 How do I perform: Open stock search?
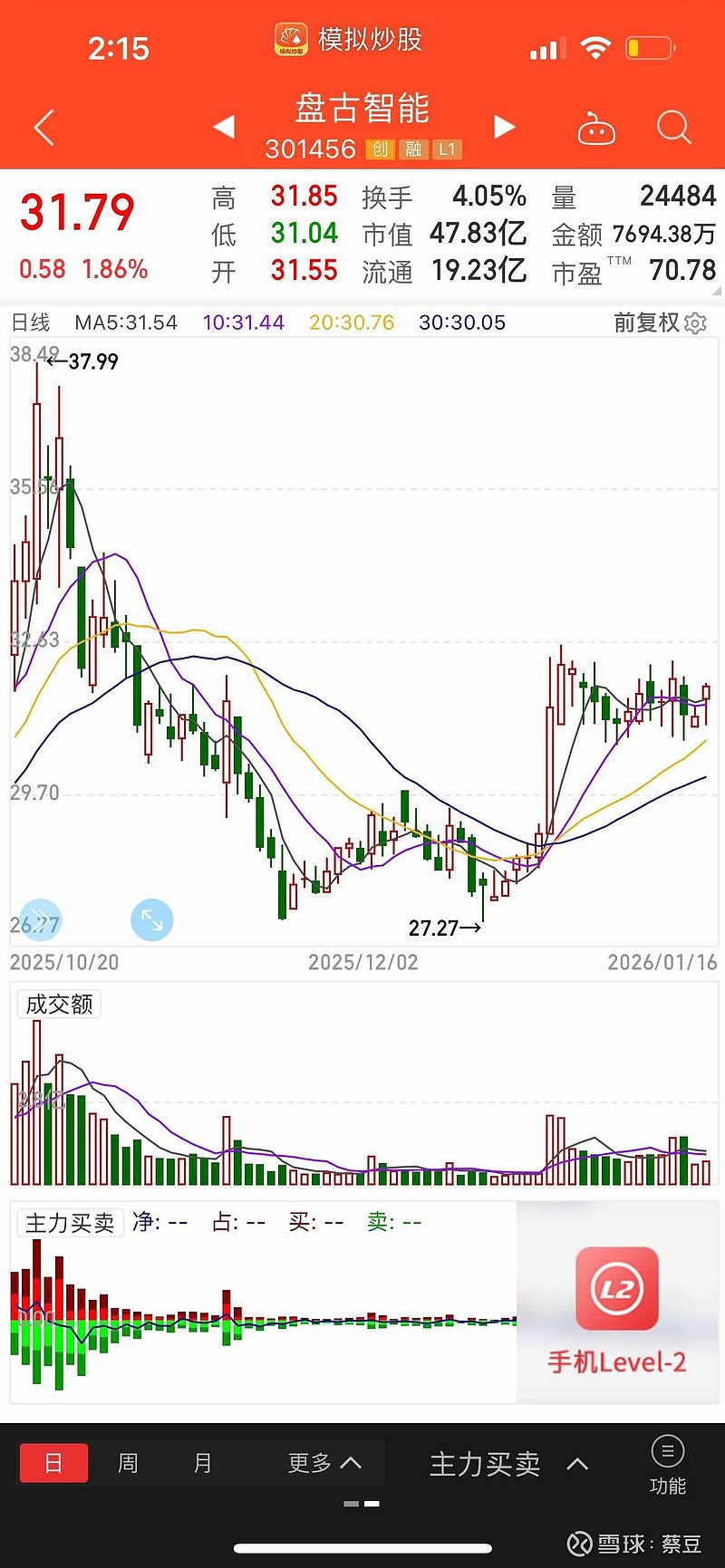tap(673, 128)
